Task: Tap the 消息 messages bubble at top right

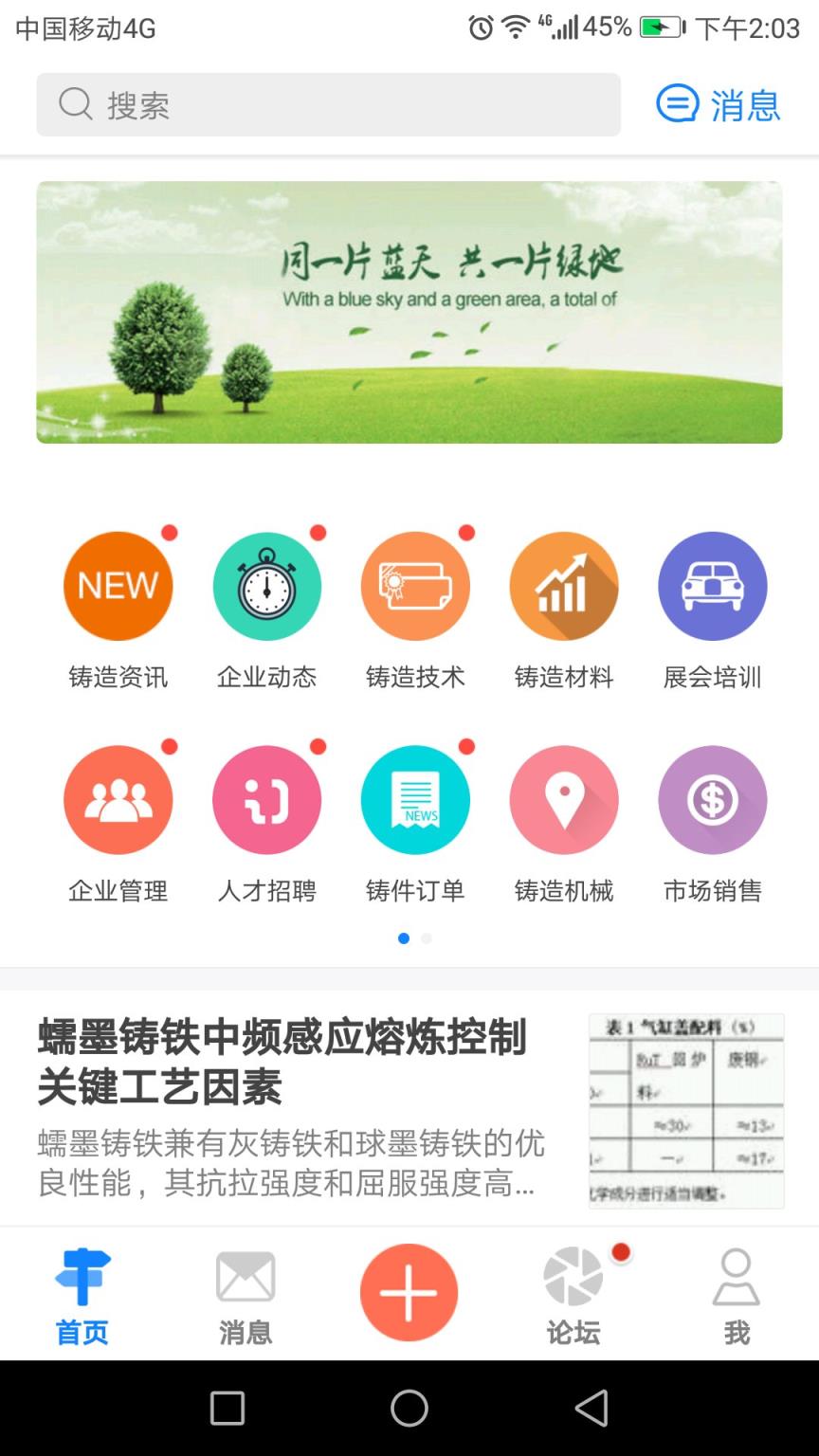Action: (719, 104)
